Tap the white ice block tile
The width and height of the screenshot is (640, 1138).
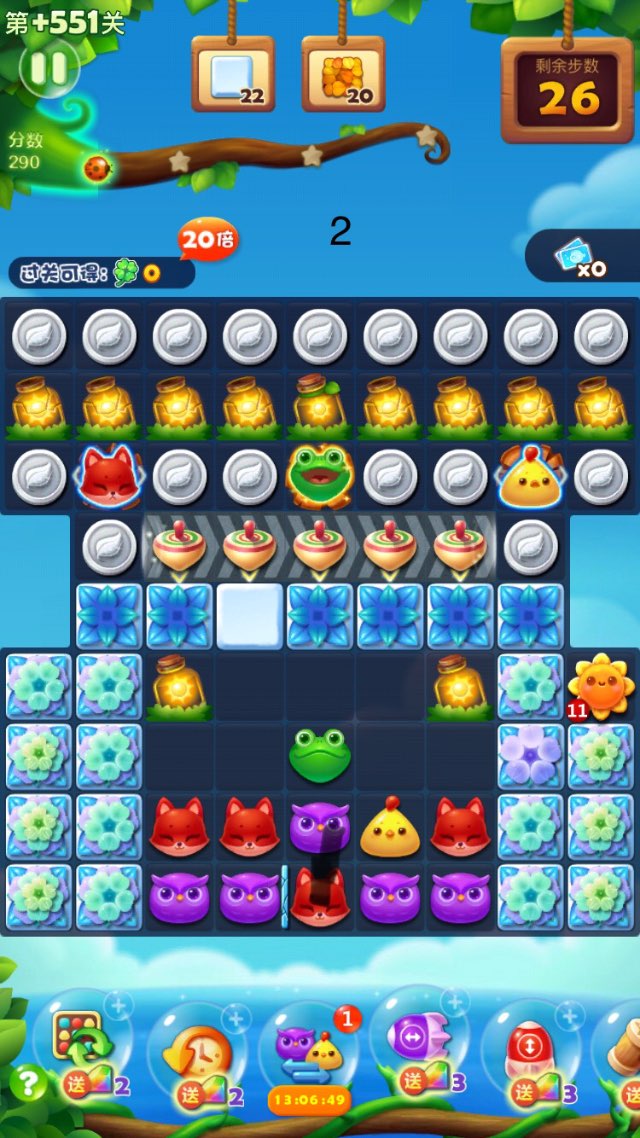coord(249,617)
